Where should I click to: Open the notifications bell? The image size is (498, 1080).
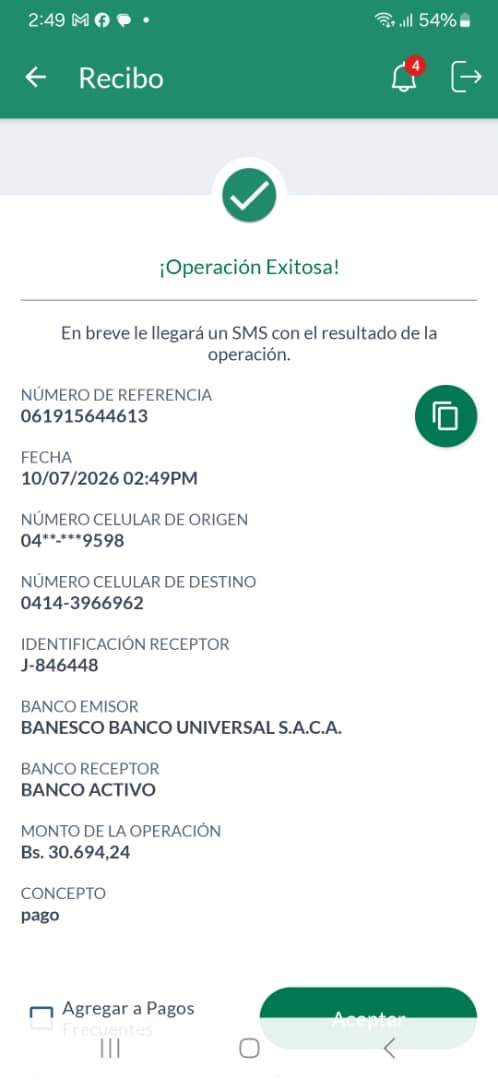pyautogui.click(x=405, y=76)
